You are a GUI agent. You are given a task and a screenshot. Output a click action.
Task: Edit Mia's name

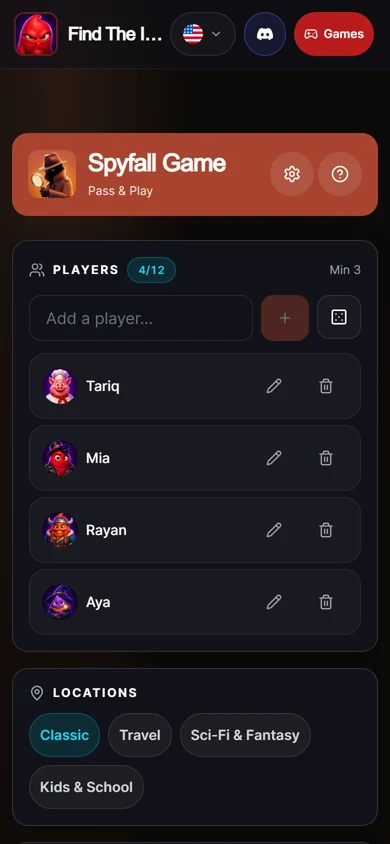point(274,458)
